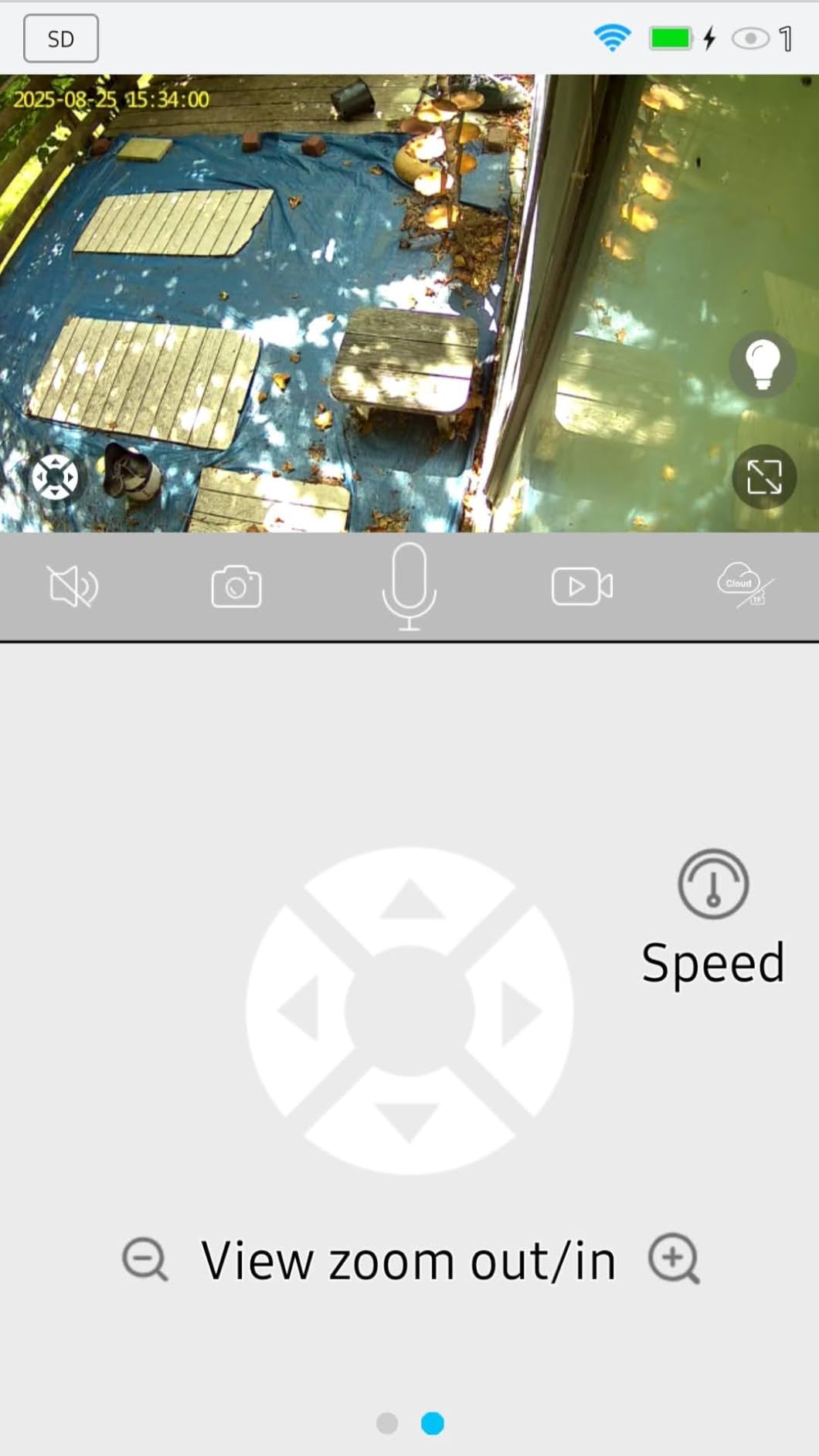Tap the microphone to talk
Image resolution: width=819 pixels, height=1456 pixels.
point(409,586)
